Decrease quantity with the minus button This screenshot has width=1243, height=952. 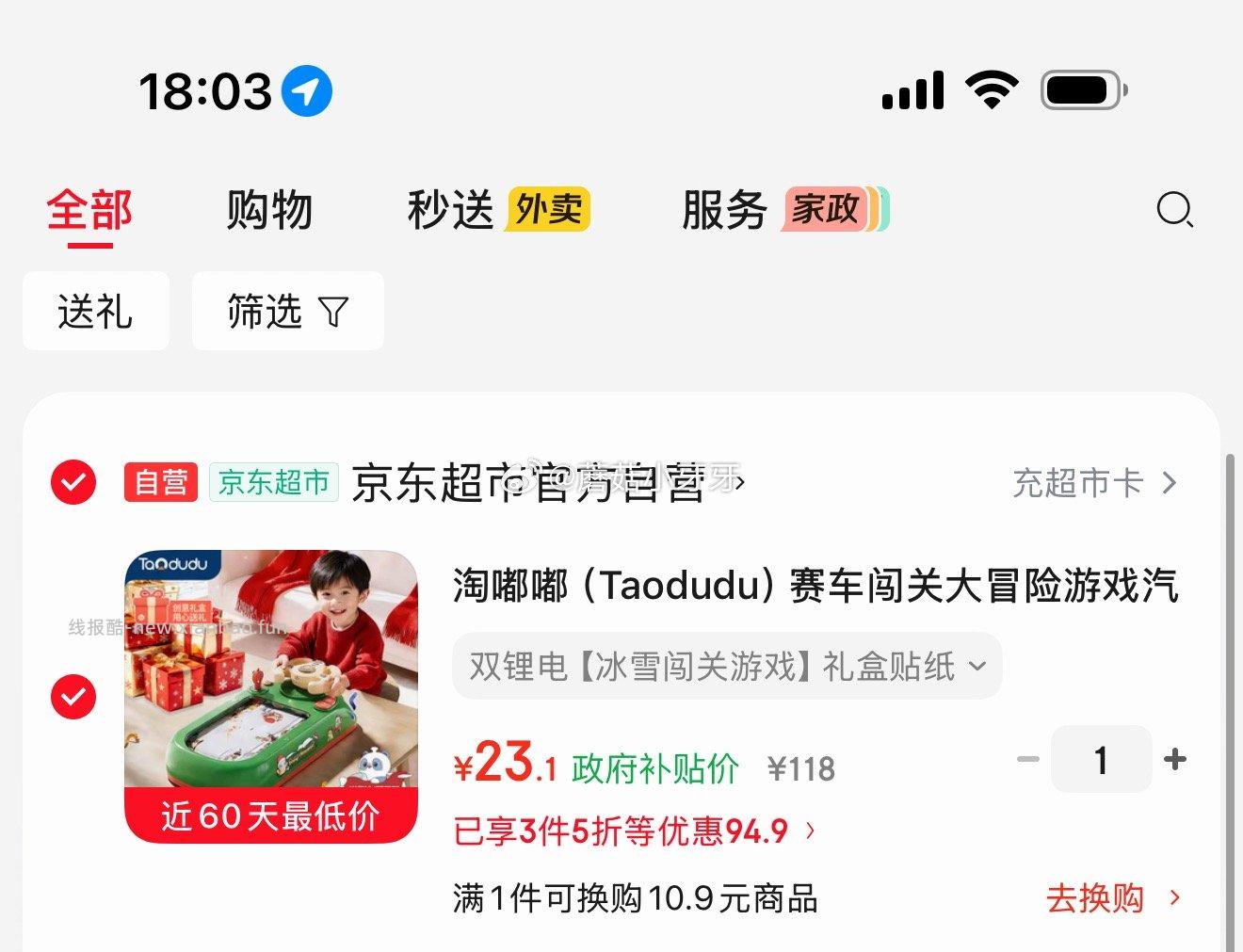1028,759
